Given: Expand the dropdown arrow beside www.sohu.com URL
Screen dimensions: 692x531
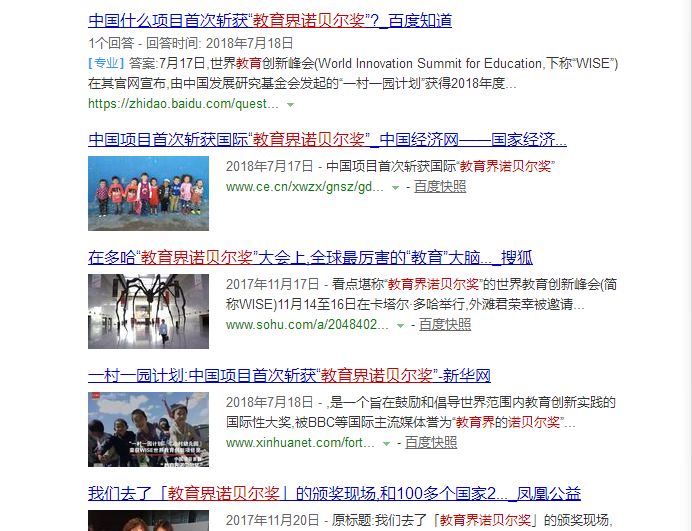Looking at the screenshot, I should [401, 325].
